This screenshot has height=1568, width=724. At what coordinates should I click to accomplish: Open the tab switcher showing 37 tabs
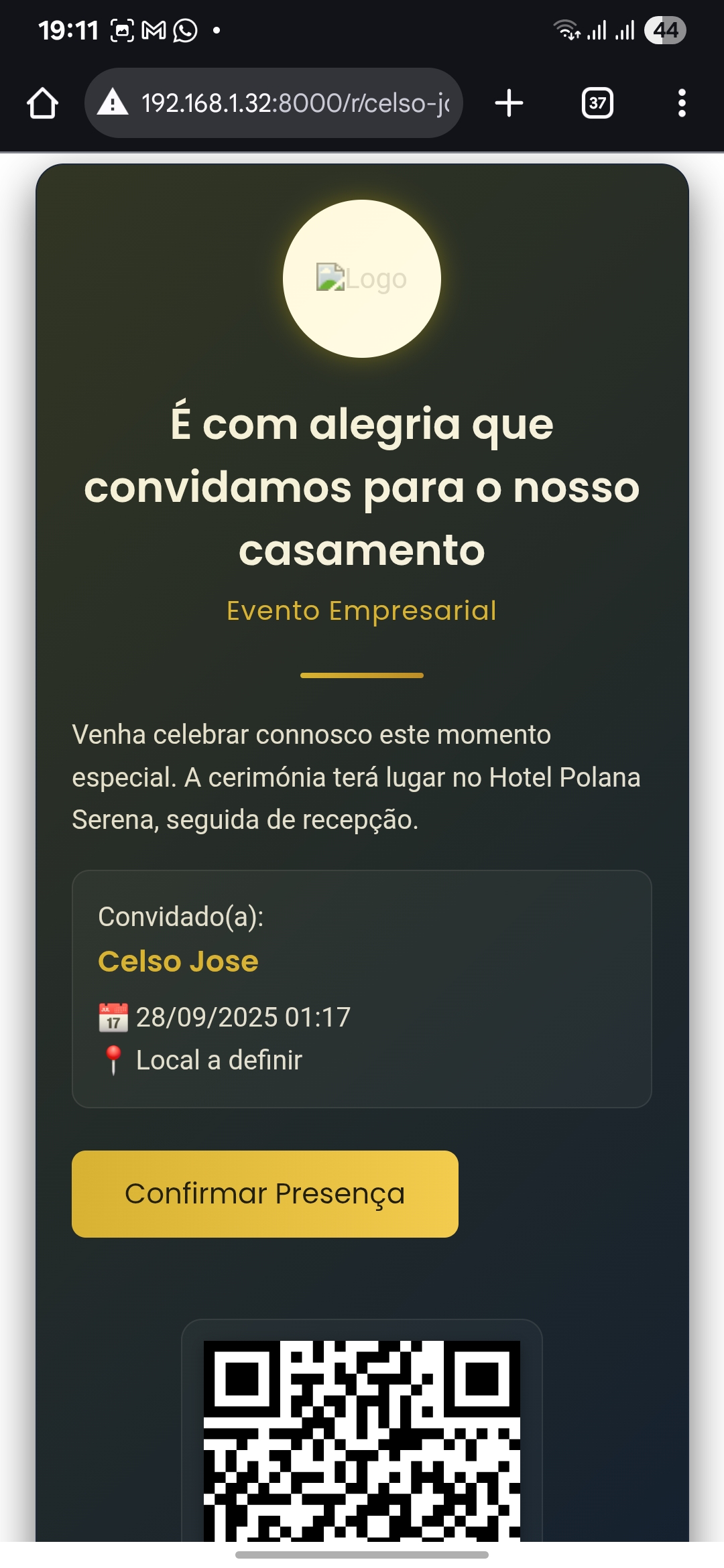pos(597,103)
